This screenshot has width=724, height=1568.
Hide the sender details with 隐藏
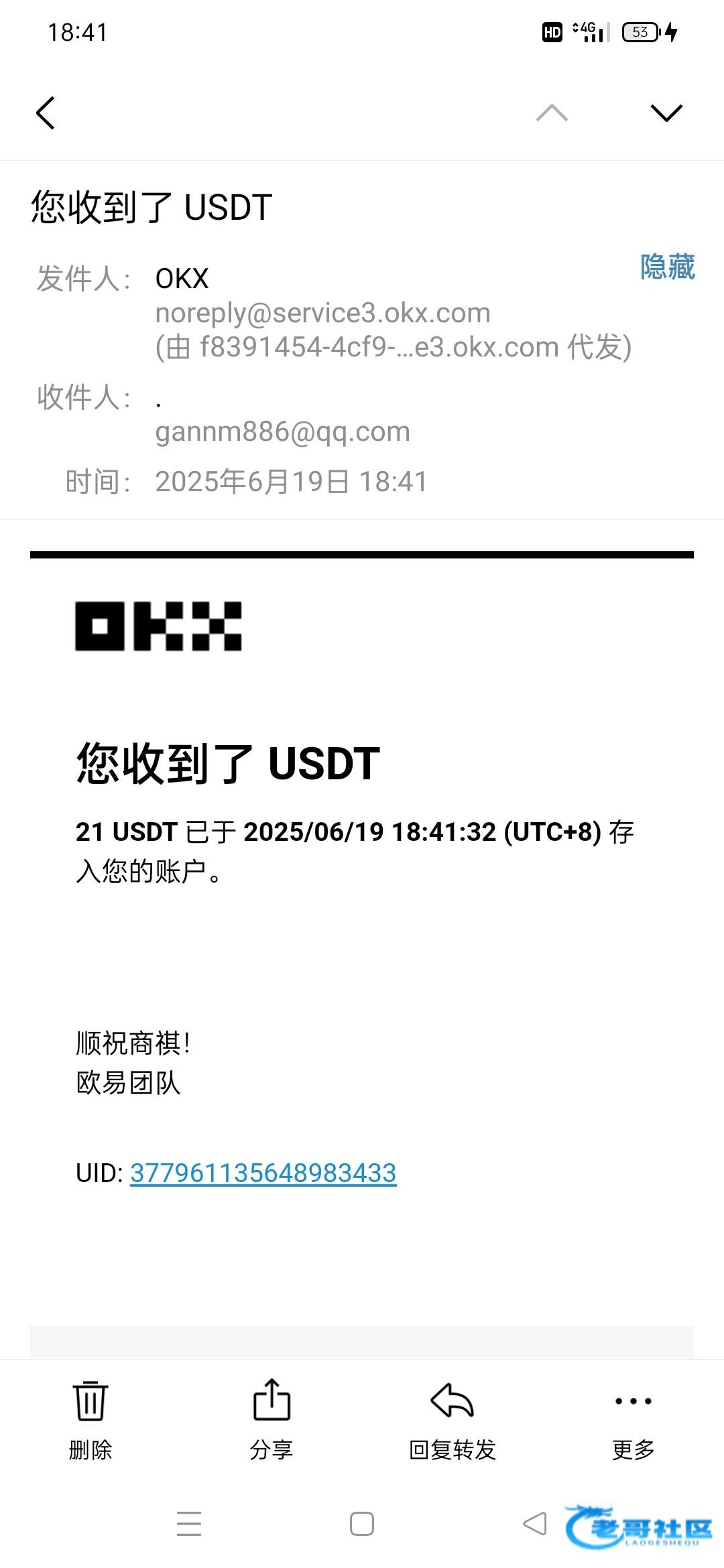667,267
